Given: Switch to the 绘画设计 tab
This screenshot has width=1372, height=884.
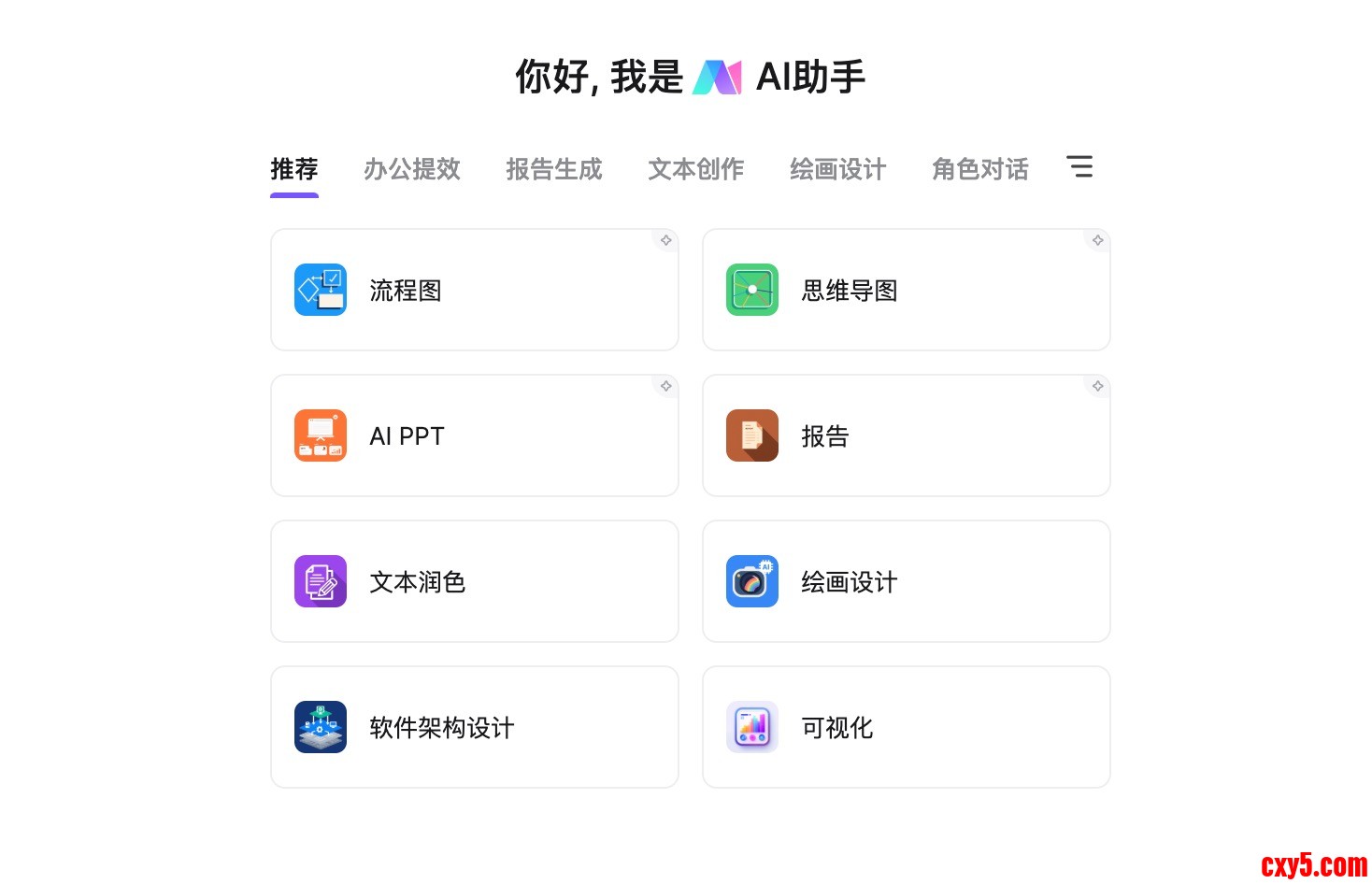Looking at the screenshot, I should pyautogui.click(x=838, y=169).
